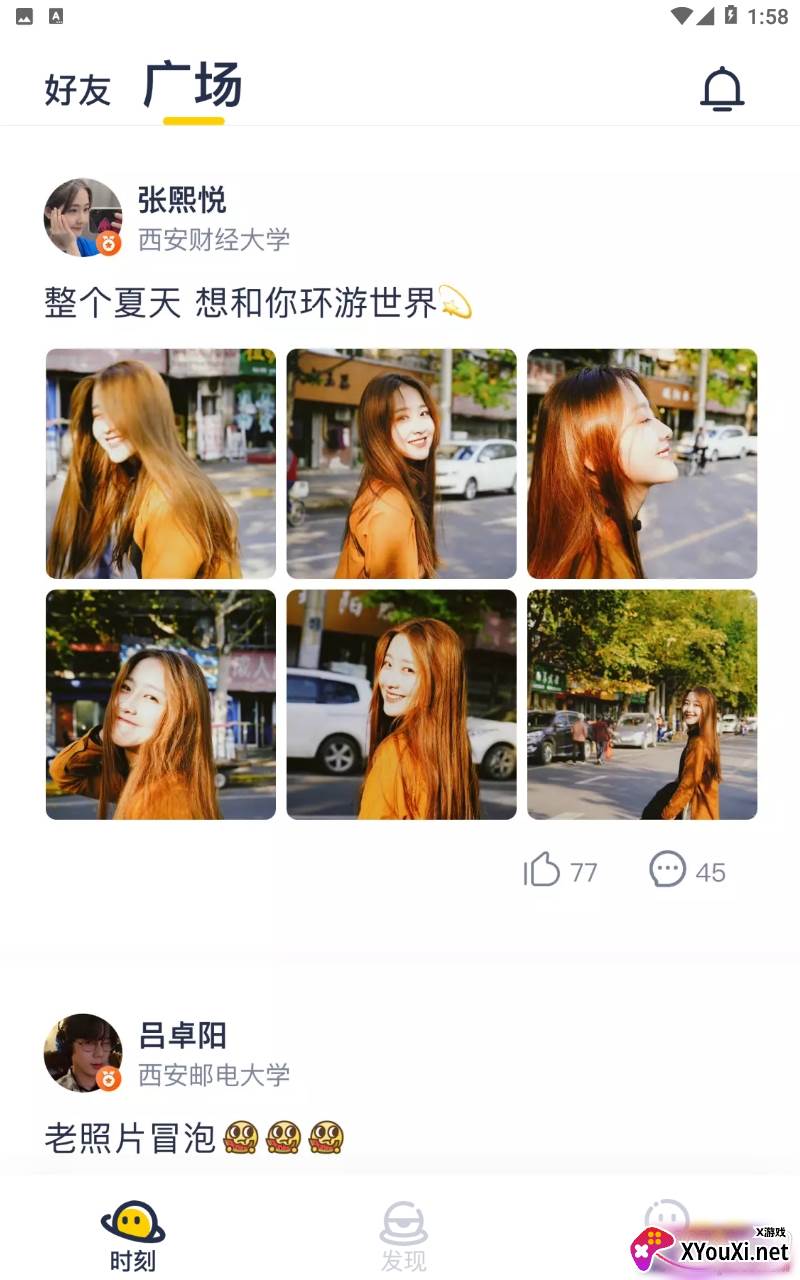Open the notifications bell
Image resolution: width=800 pixels, height=1280 pixels.
pos(721,90)
